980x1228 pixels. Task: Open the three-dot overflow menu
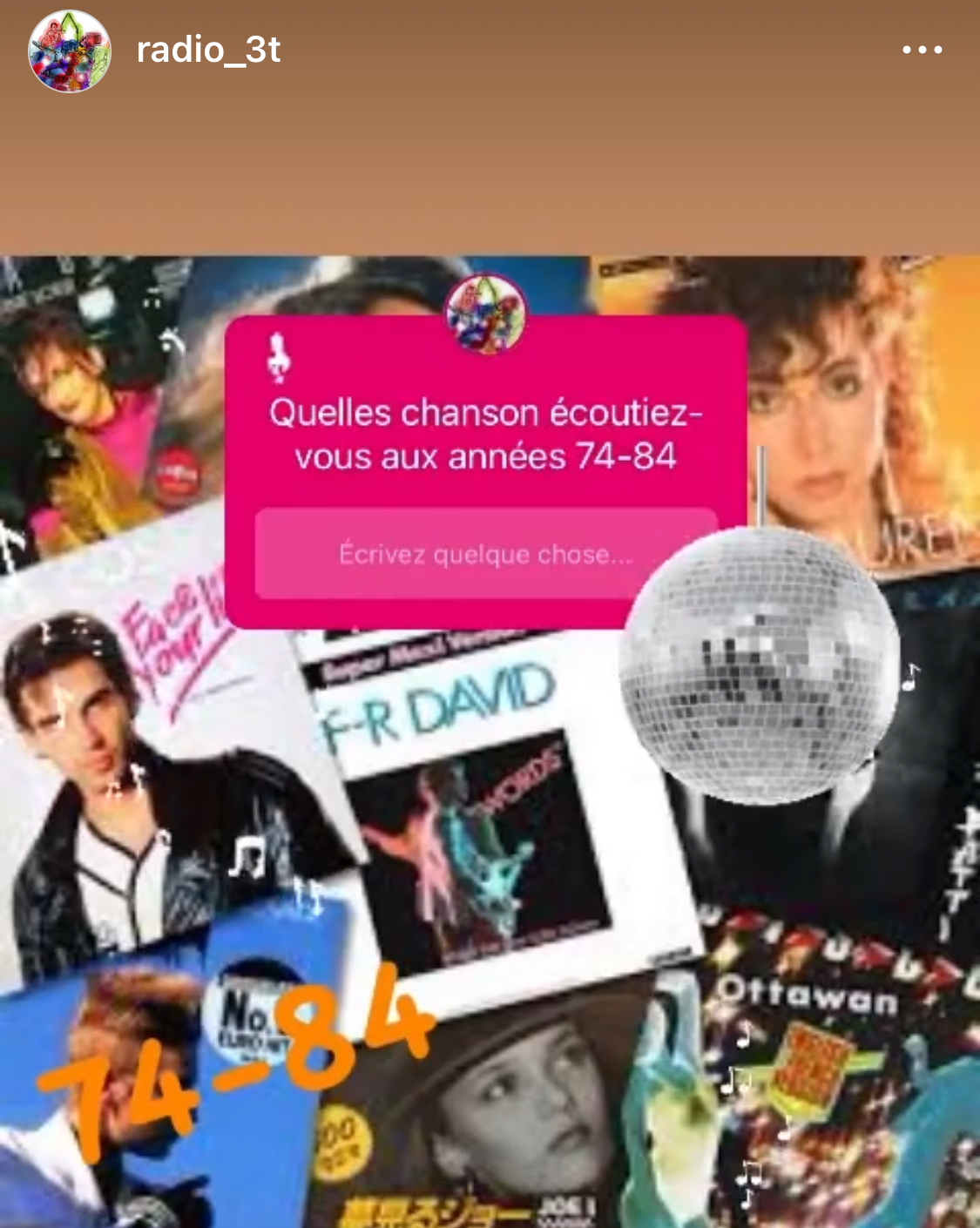[x=922, y=51]
